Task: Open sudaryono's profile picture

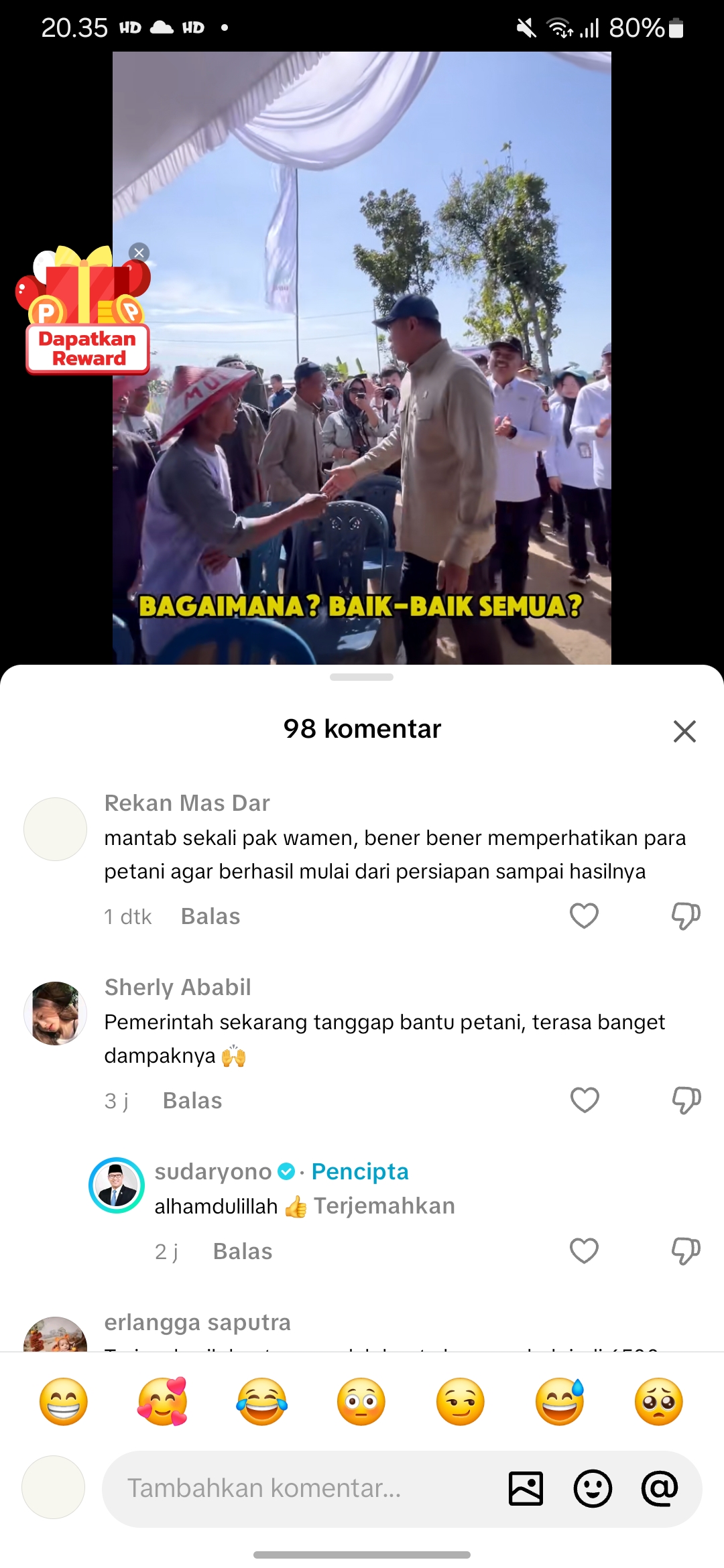Action: 117,1185
